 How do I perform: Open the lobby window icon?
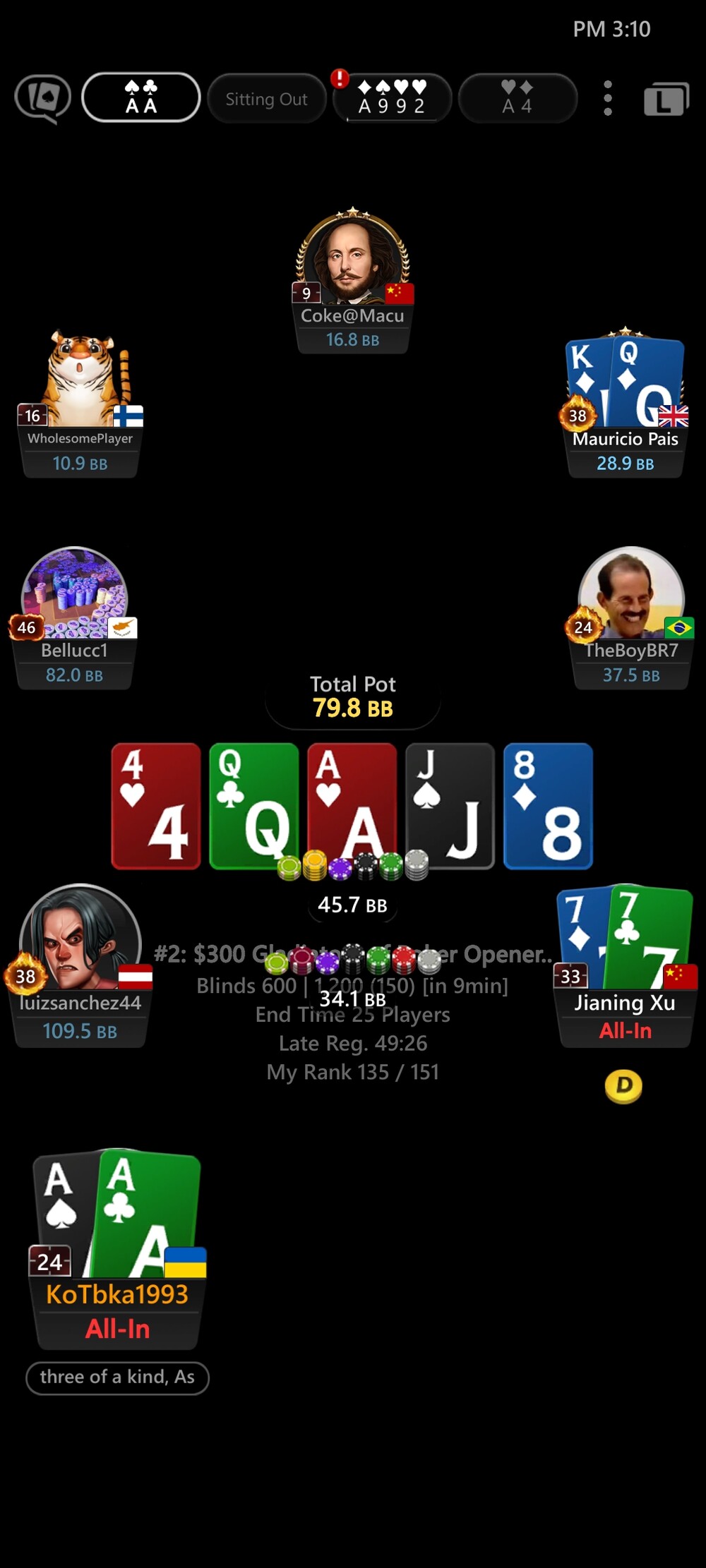click(666, 99)
